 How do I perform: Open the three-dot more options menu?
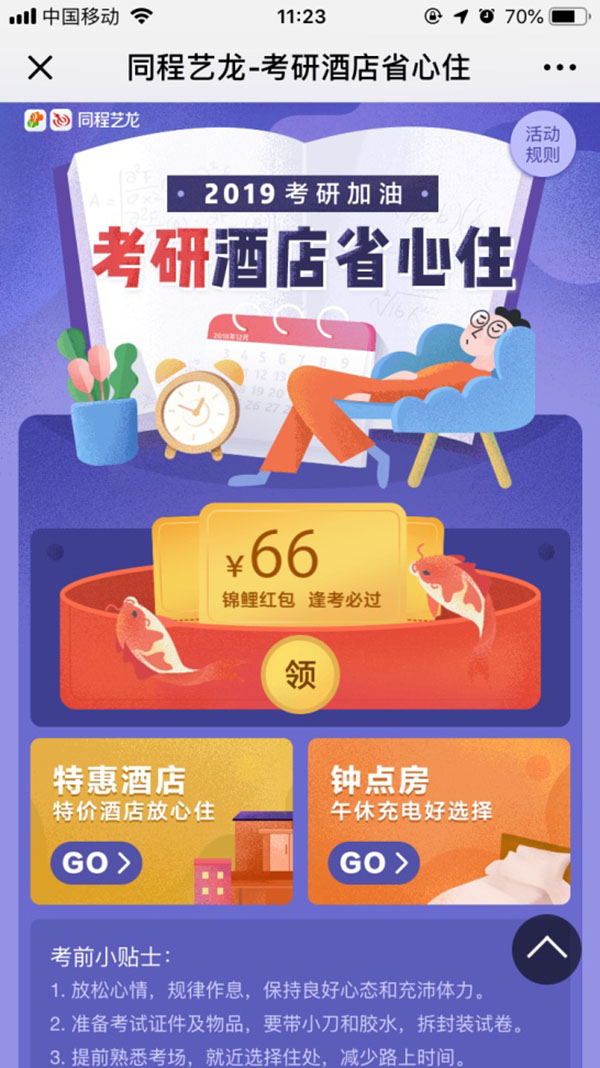tap(560, 68)
